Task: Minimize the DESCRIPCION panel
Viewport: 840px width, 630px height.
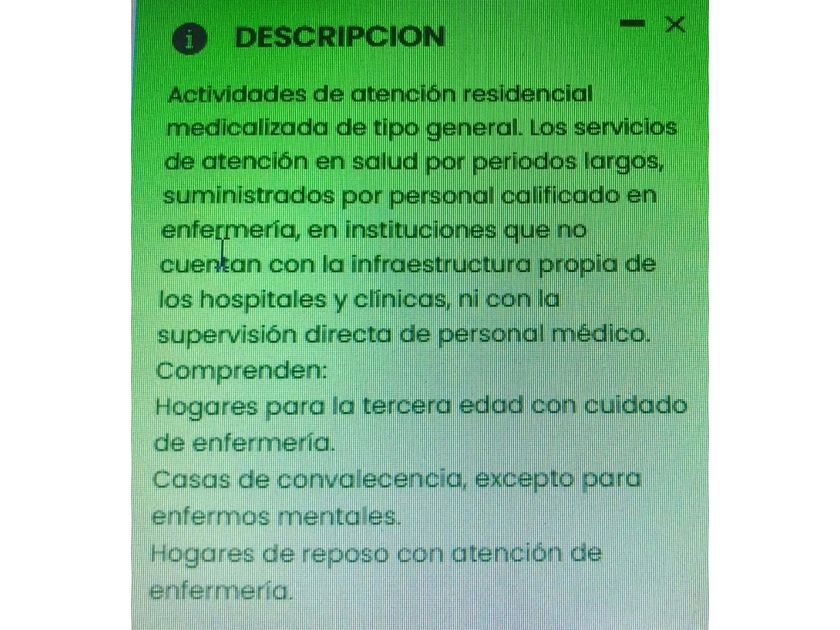Action: [632, 23]
